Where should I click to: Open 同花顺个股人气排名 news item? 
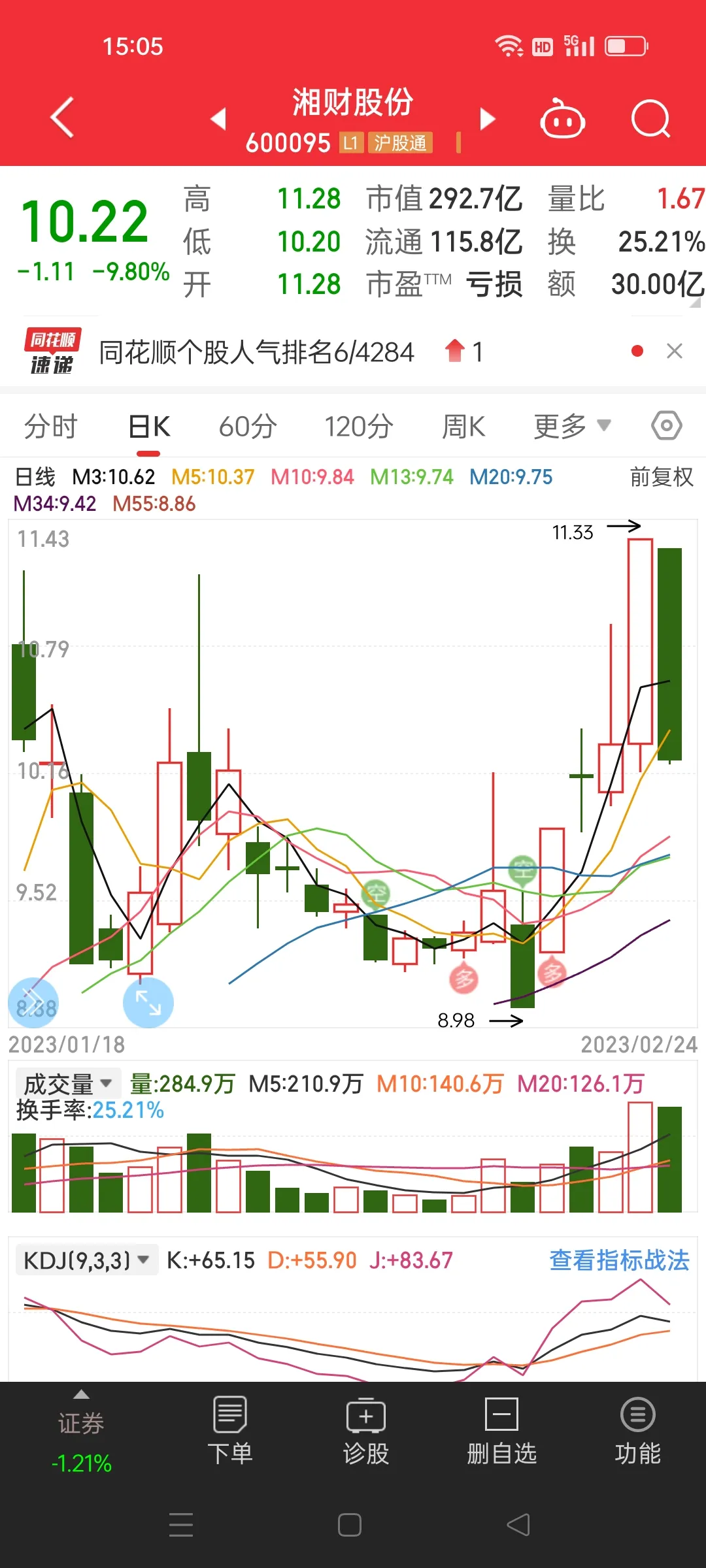[256, 352]
